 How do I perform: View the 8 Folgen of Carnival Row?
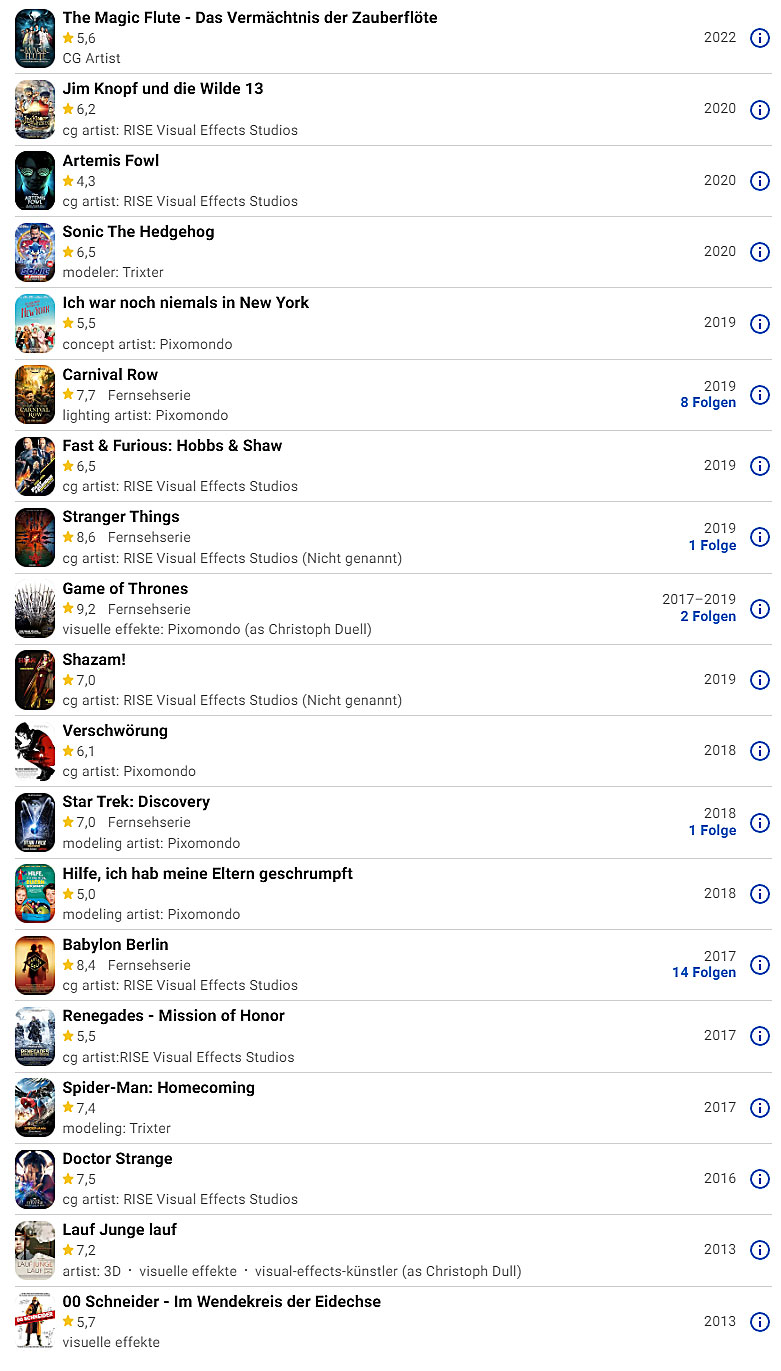point(707,403)
